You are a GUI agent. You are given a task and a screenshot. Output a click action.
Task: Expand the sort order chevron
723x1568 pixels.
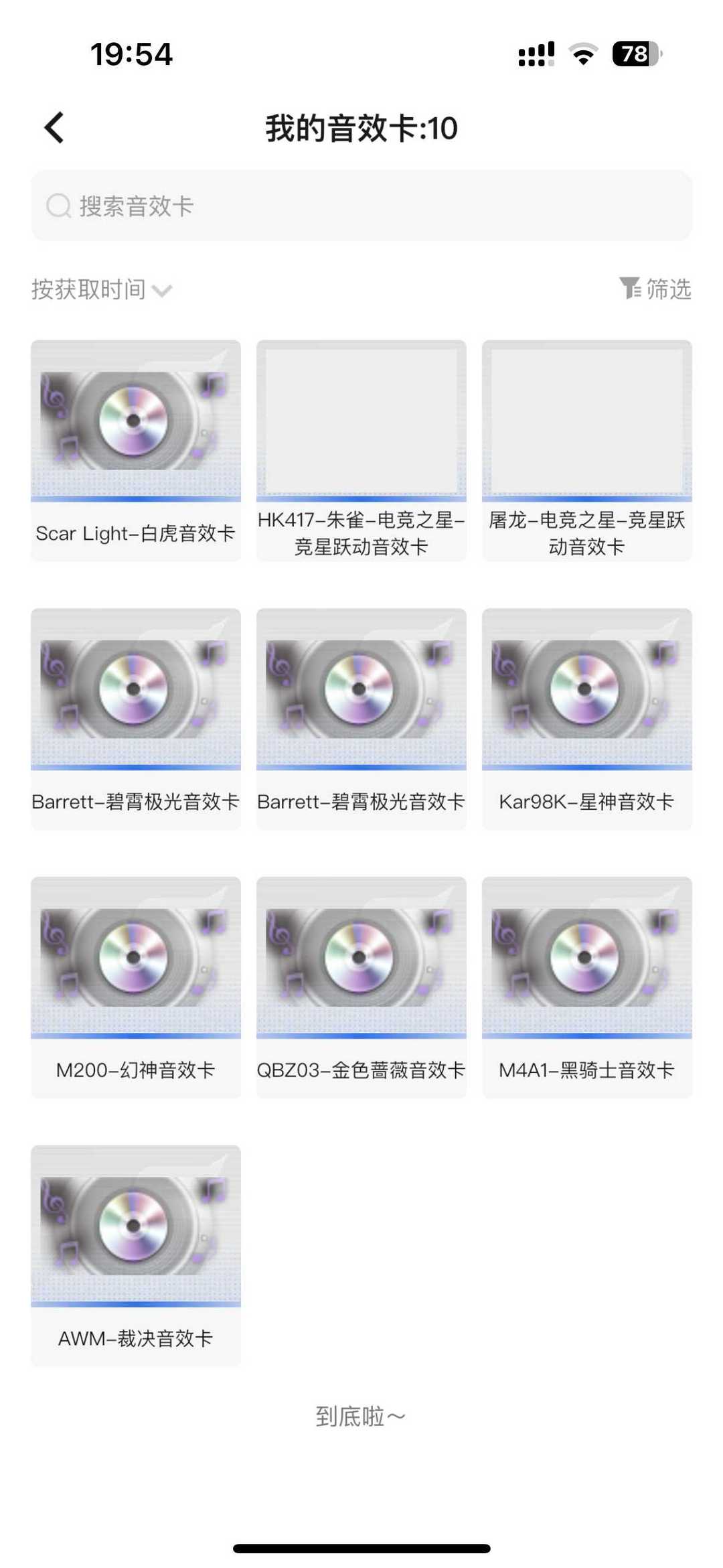(x=163, y=293)
